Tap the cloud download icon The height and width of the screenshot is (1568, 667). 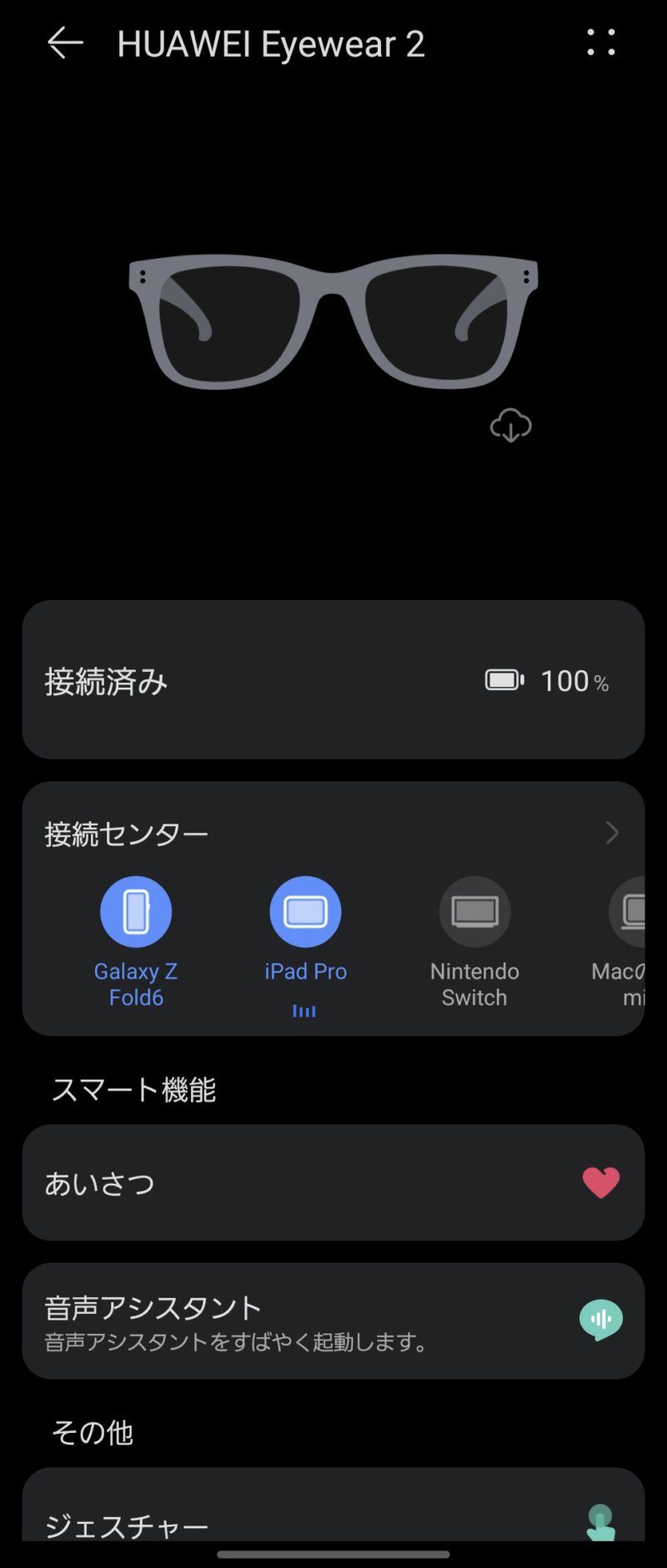click(510, 425)
